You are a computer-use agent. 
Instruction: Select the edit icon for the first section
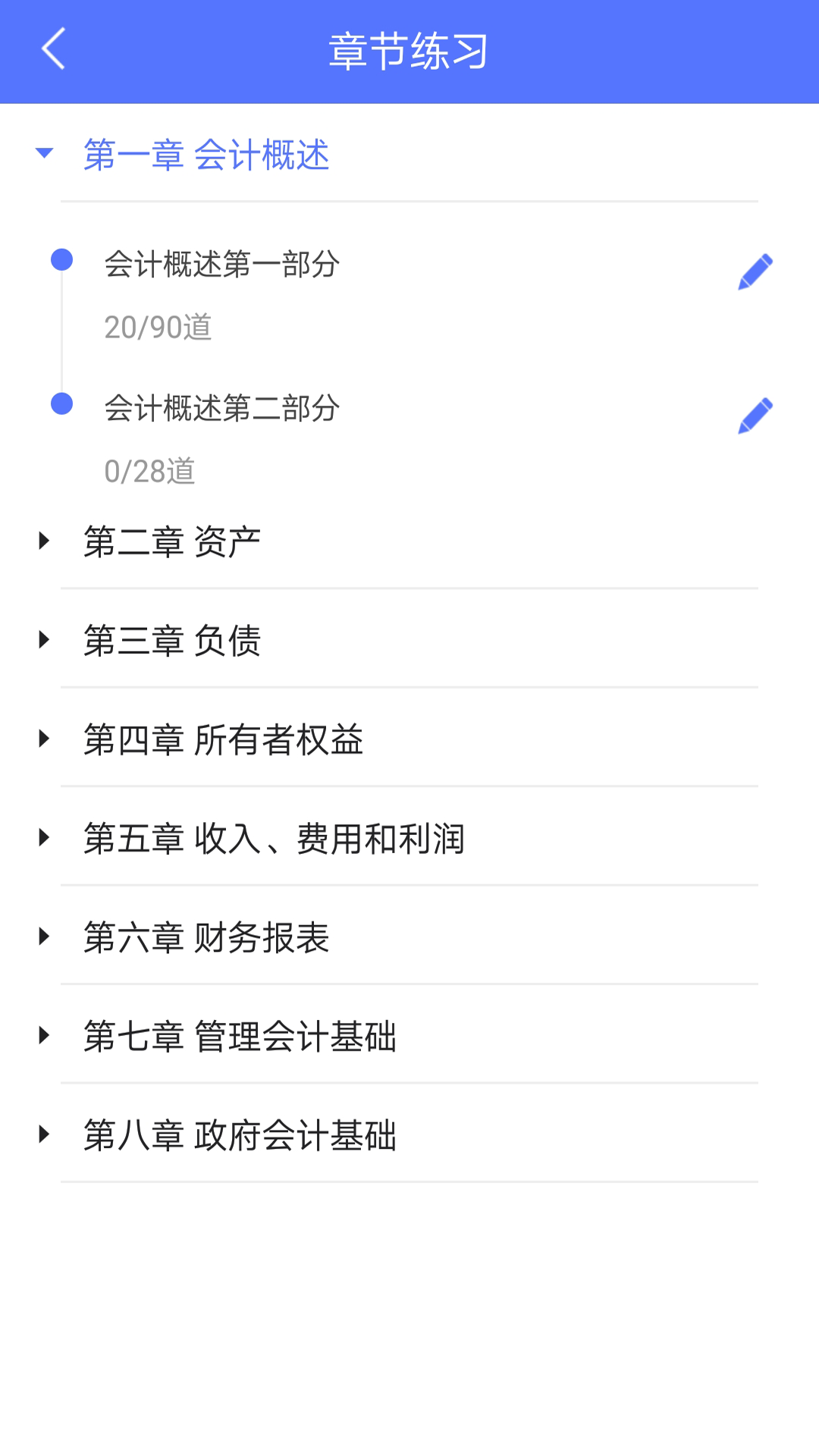tap(755, 271)
